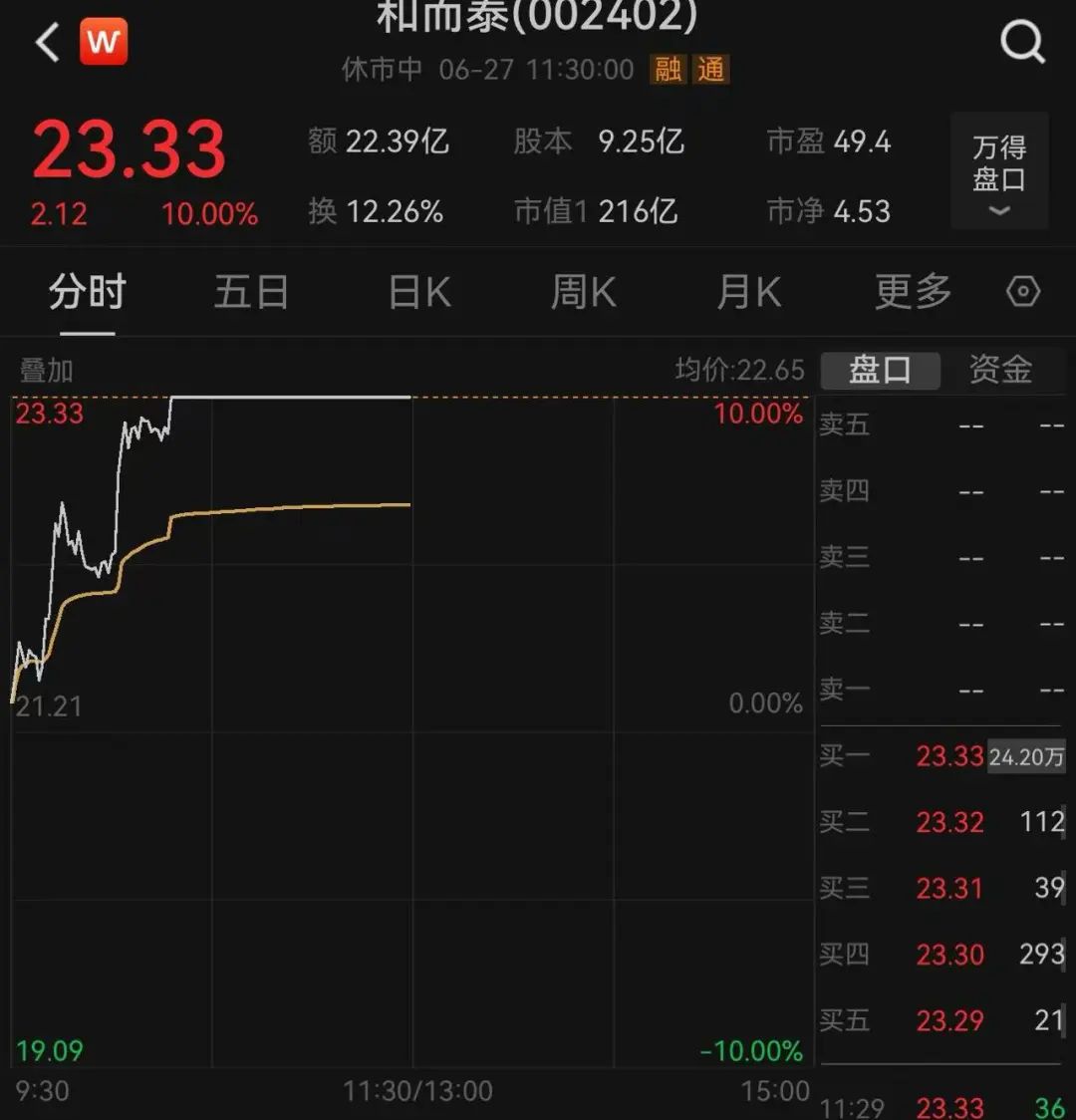
Task: Open the 更多 chart options
Action: click(x=913, y=293)
